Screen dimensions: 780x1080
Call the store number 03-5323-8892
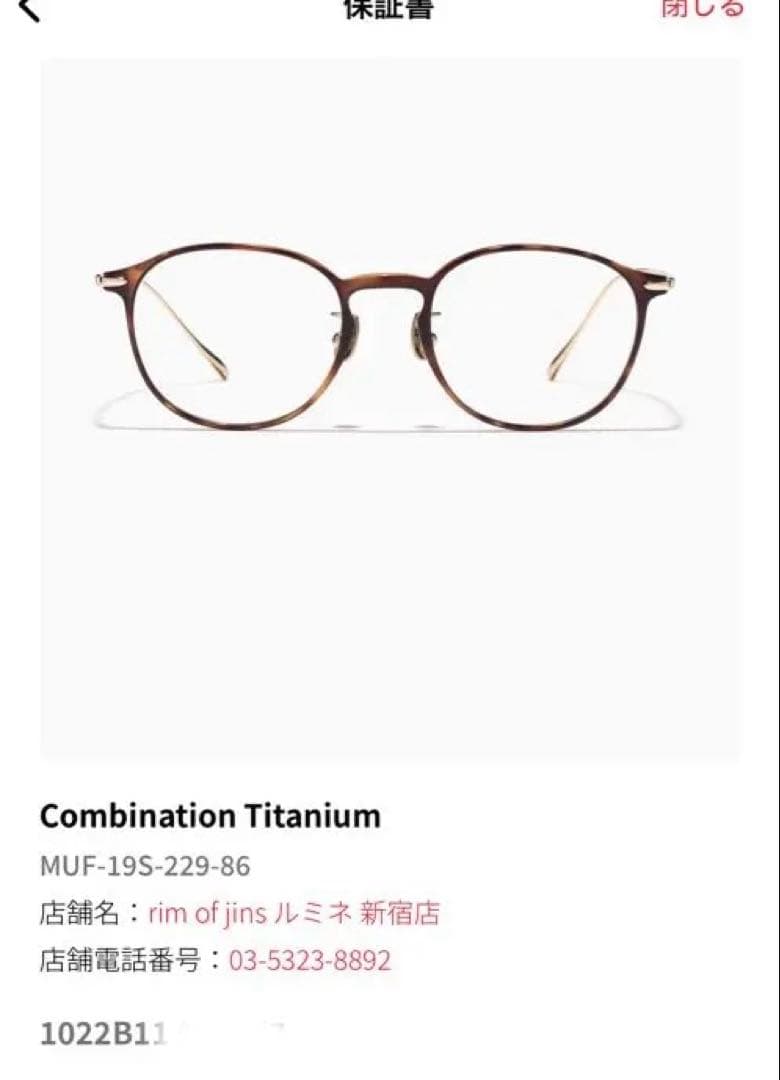pyautogui.click(x=310, y=960)
